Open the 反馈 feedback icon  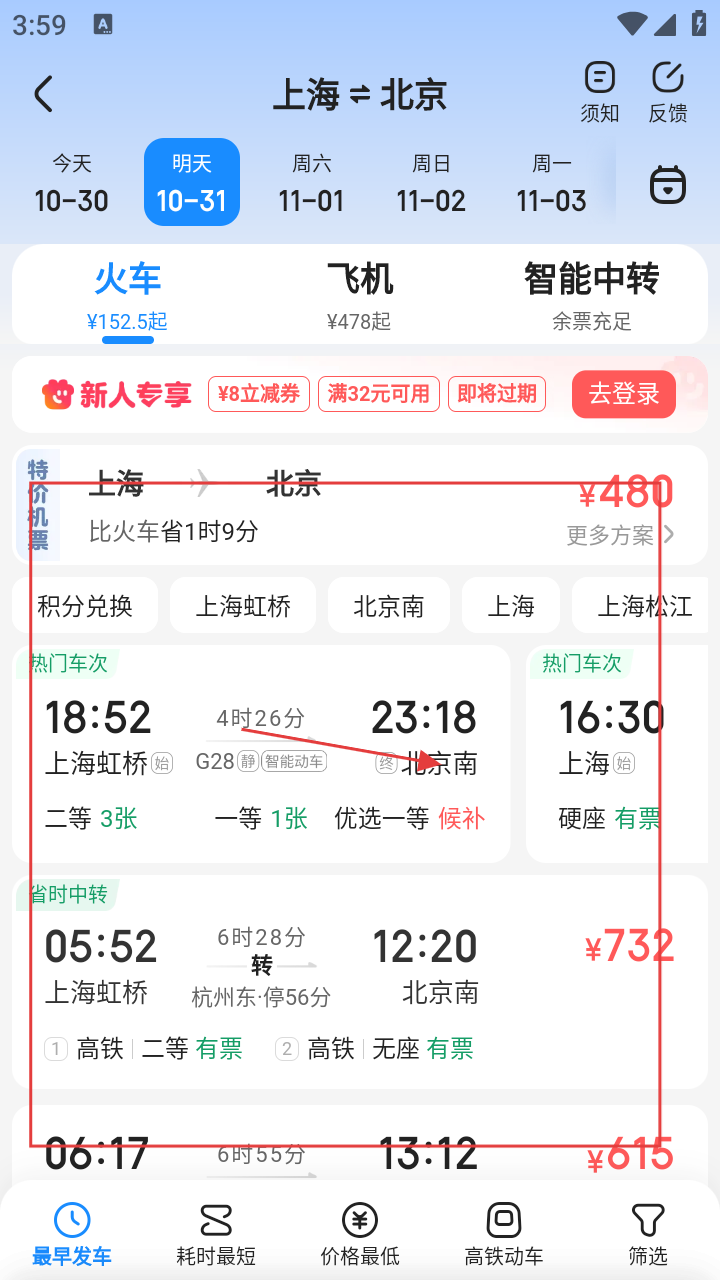(x=668, y=90)
